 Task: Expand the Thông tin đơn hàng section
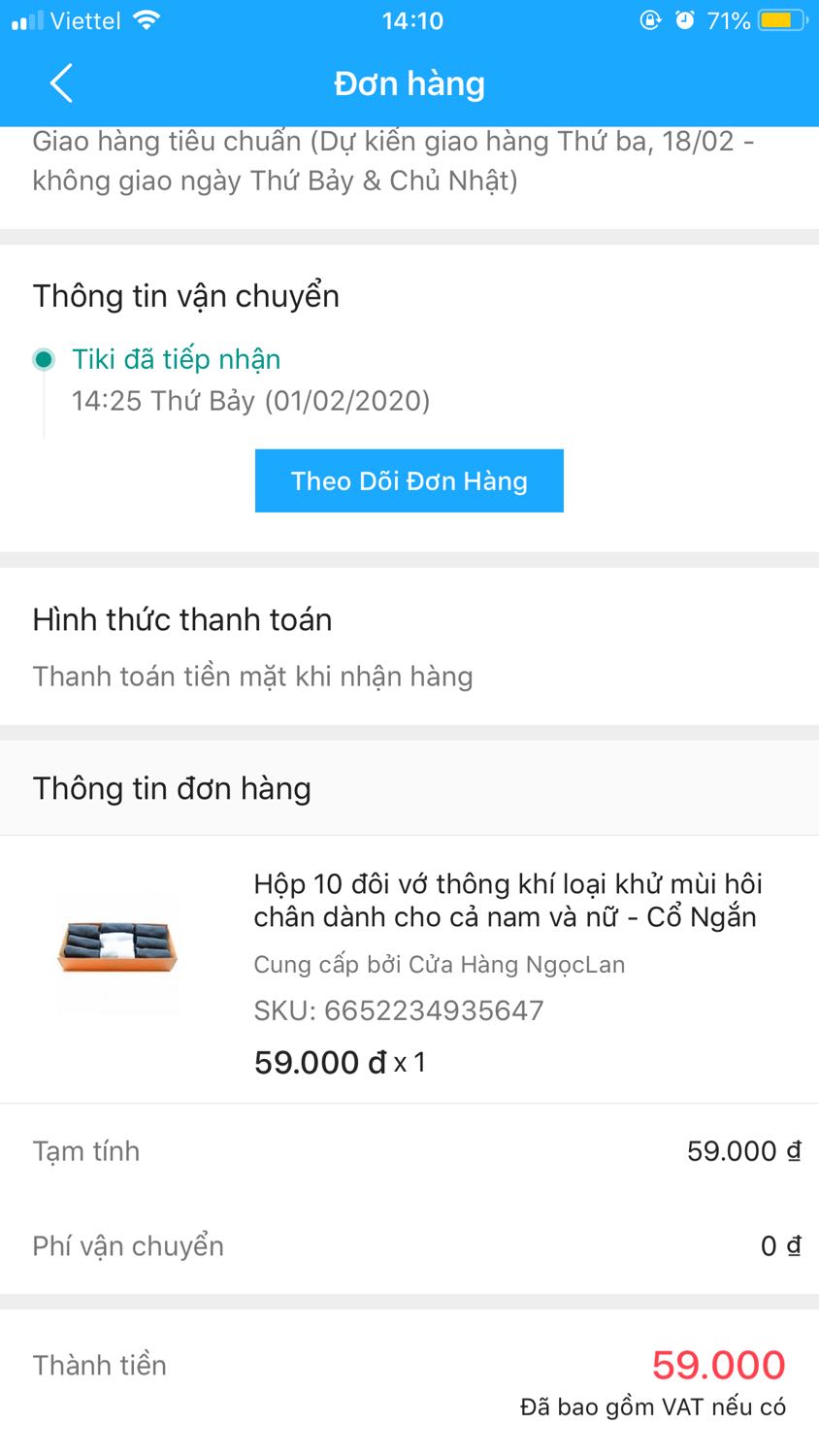point(171,788)
